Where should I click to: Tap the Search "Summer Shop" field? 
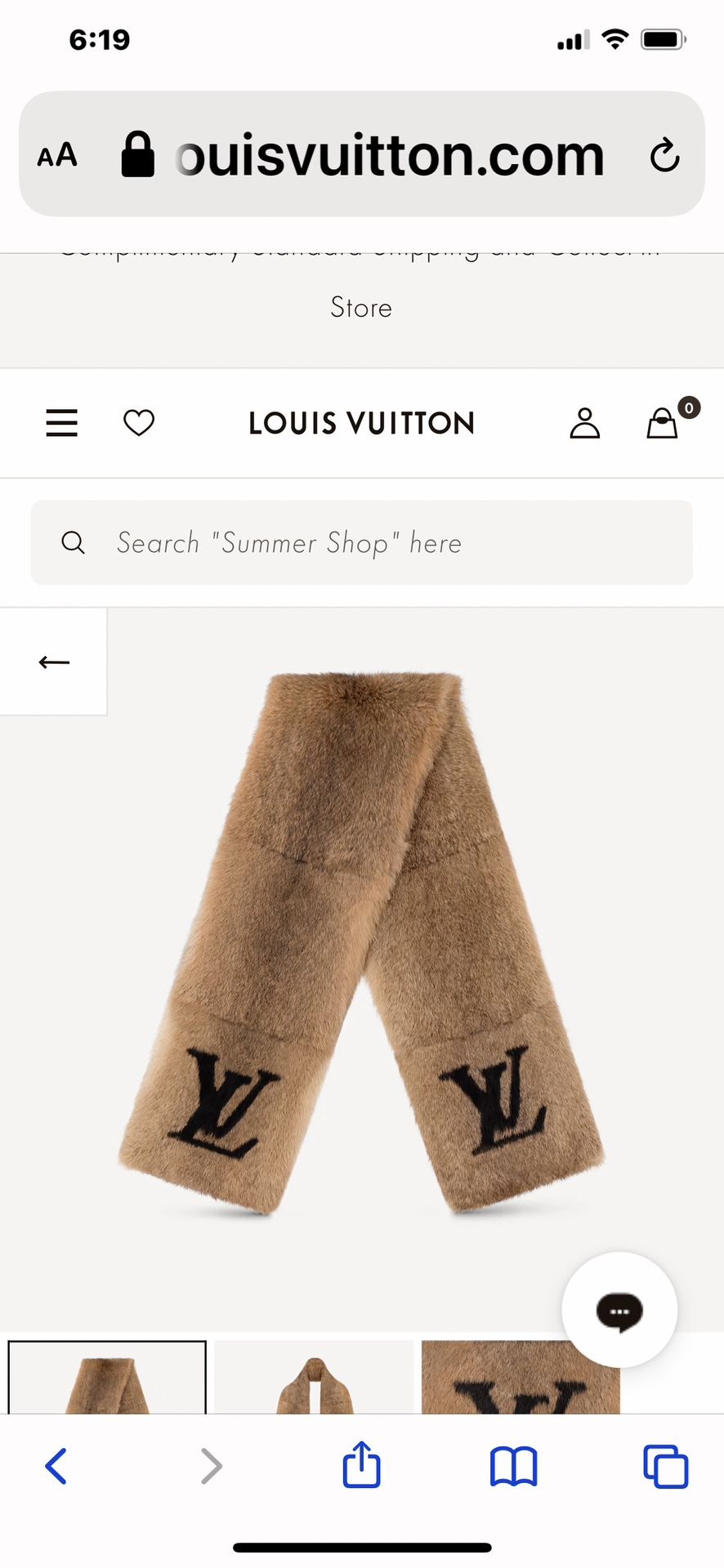pos(361,543)
